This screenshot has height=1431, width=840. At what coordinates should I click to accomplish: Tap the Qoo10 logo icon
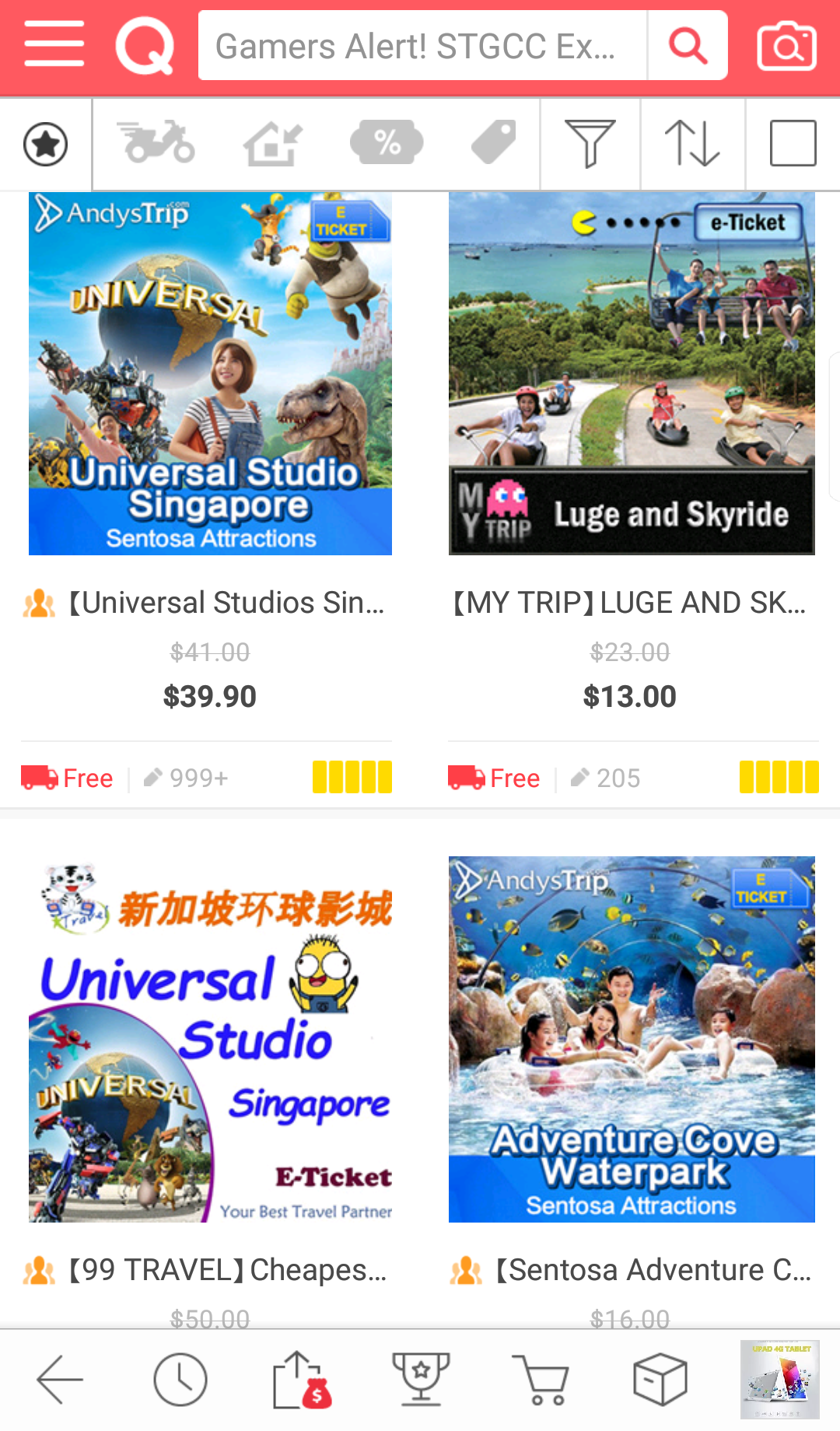pyautogui.click(x=145, y=46)
